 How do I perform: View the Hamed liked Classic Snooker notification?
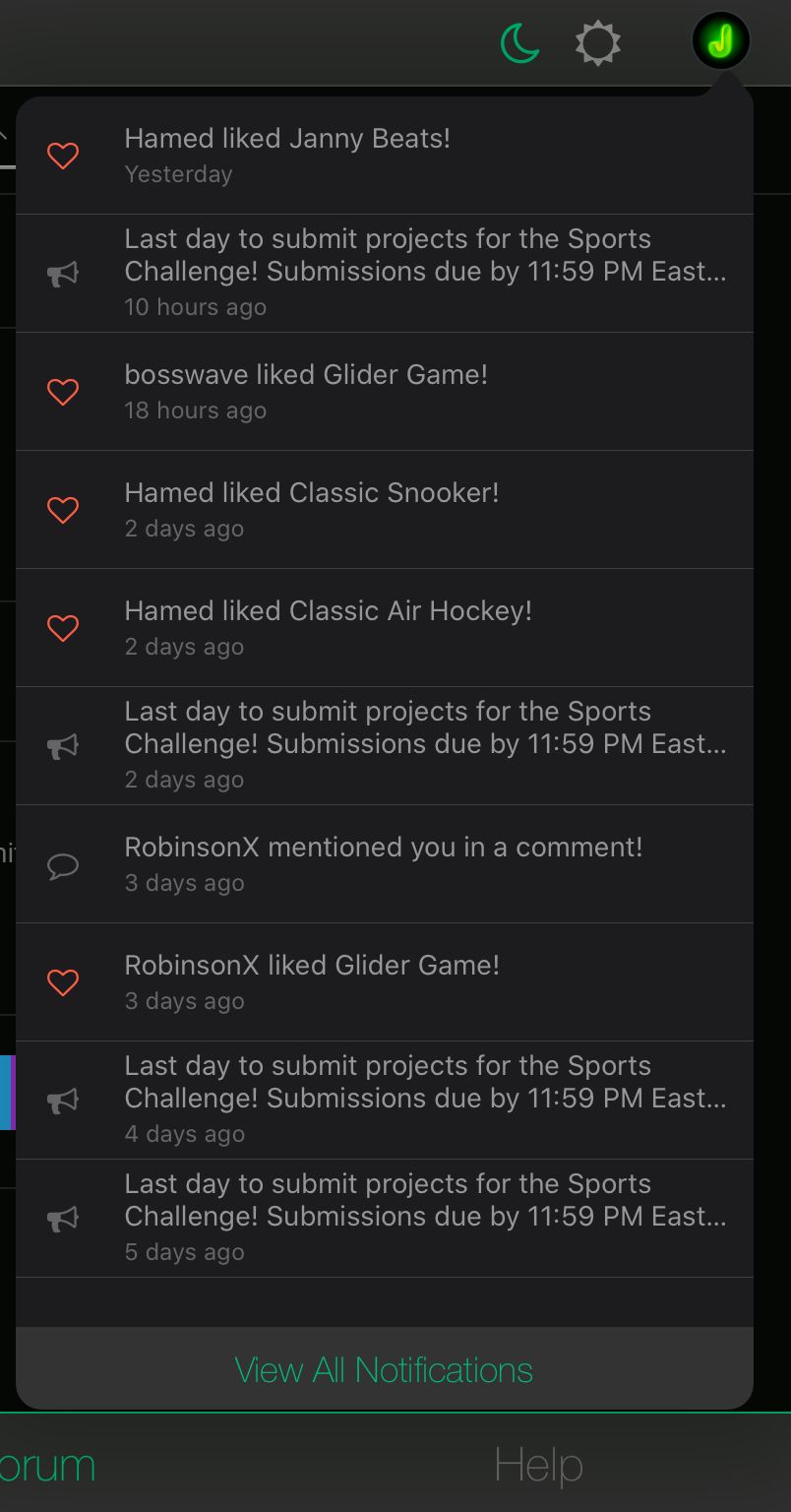coord(384,510)
